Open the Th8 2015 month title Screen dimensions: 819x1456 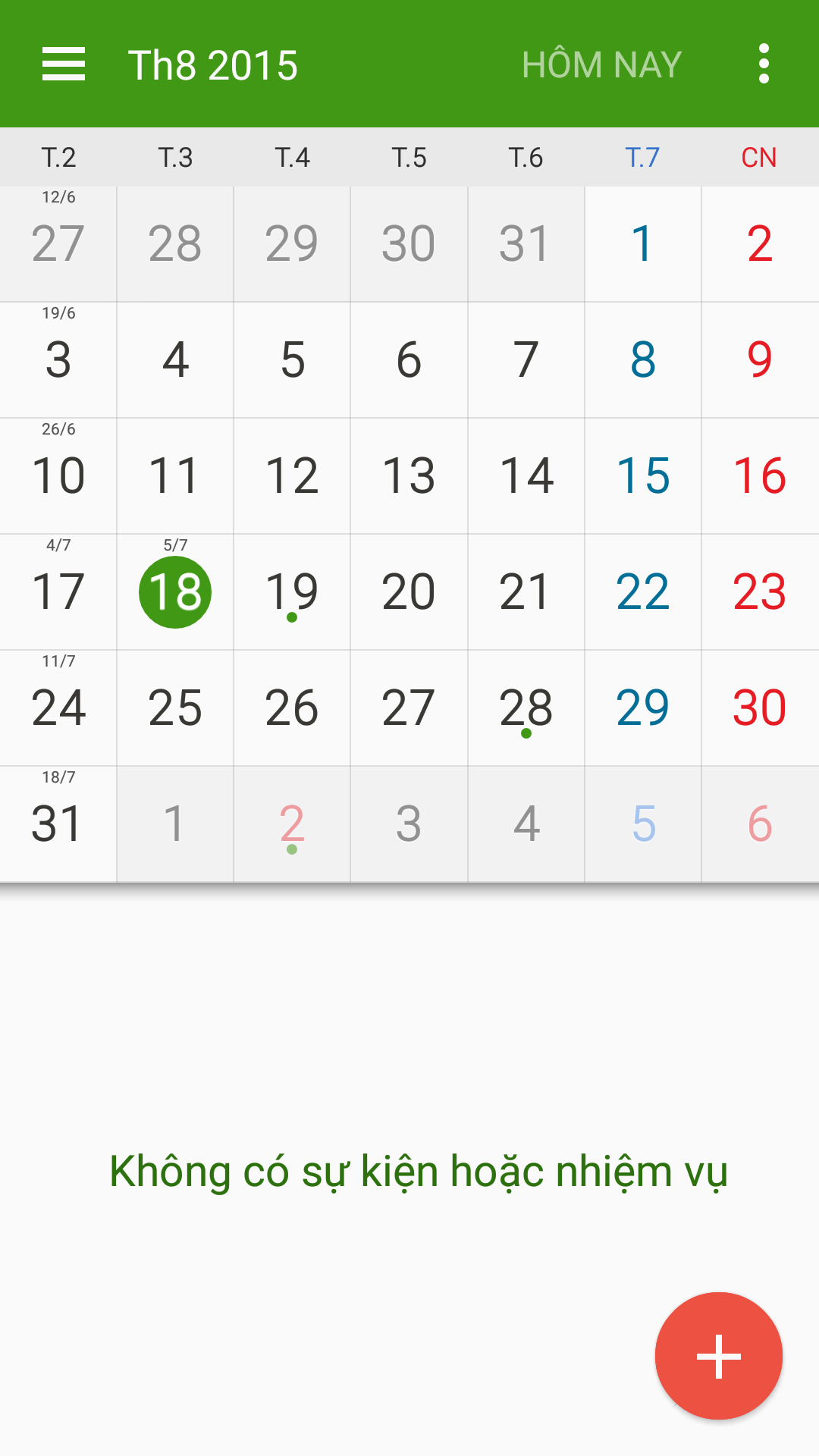coord(212,65)
